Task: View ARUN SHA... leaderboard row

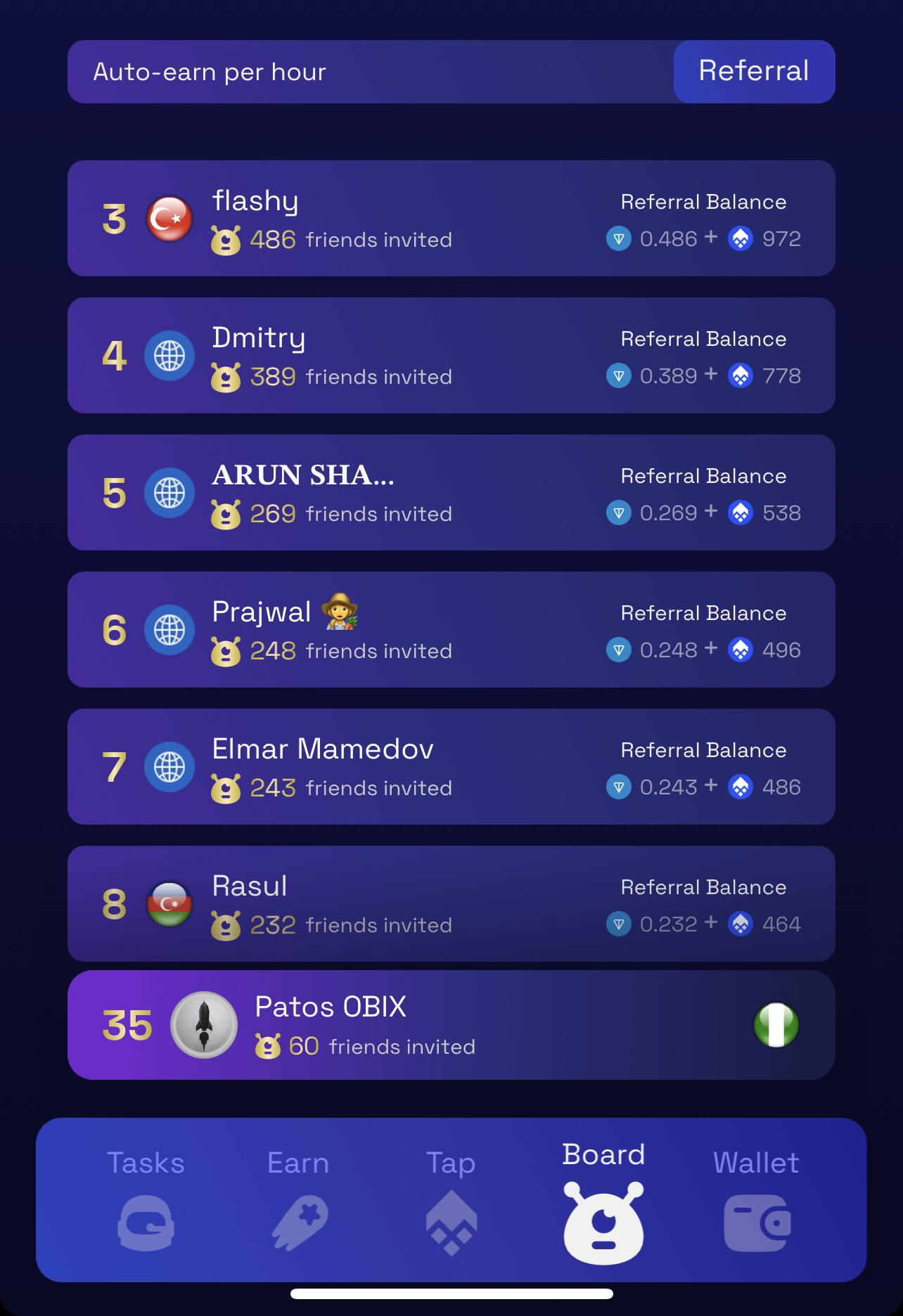Action: pyautogui.click(x=451, y=493)
